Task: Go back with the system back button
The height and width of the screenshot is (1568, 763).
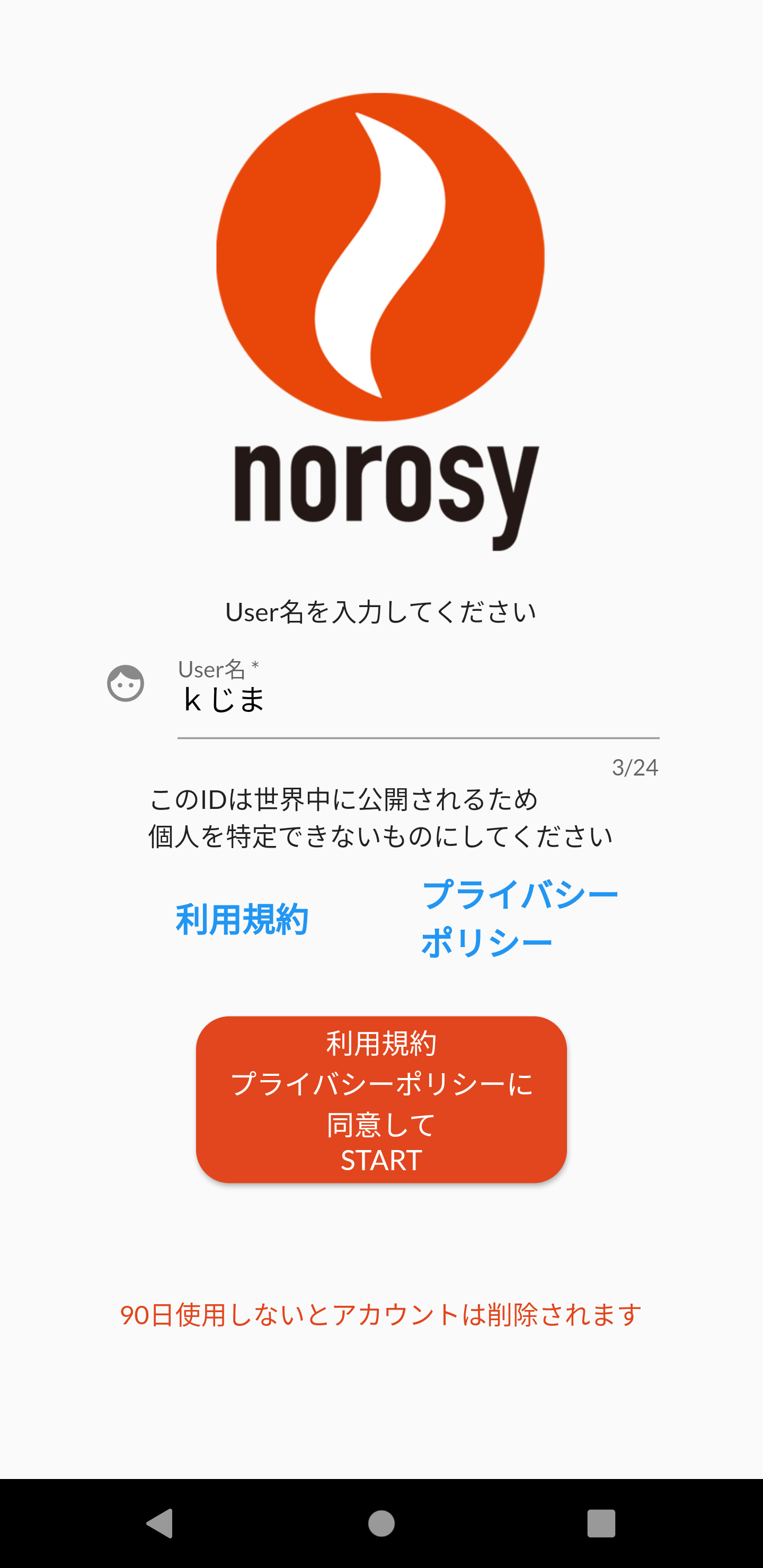Action: point(160,1523)
